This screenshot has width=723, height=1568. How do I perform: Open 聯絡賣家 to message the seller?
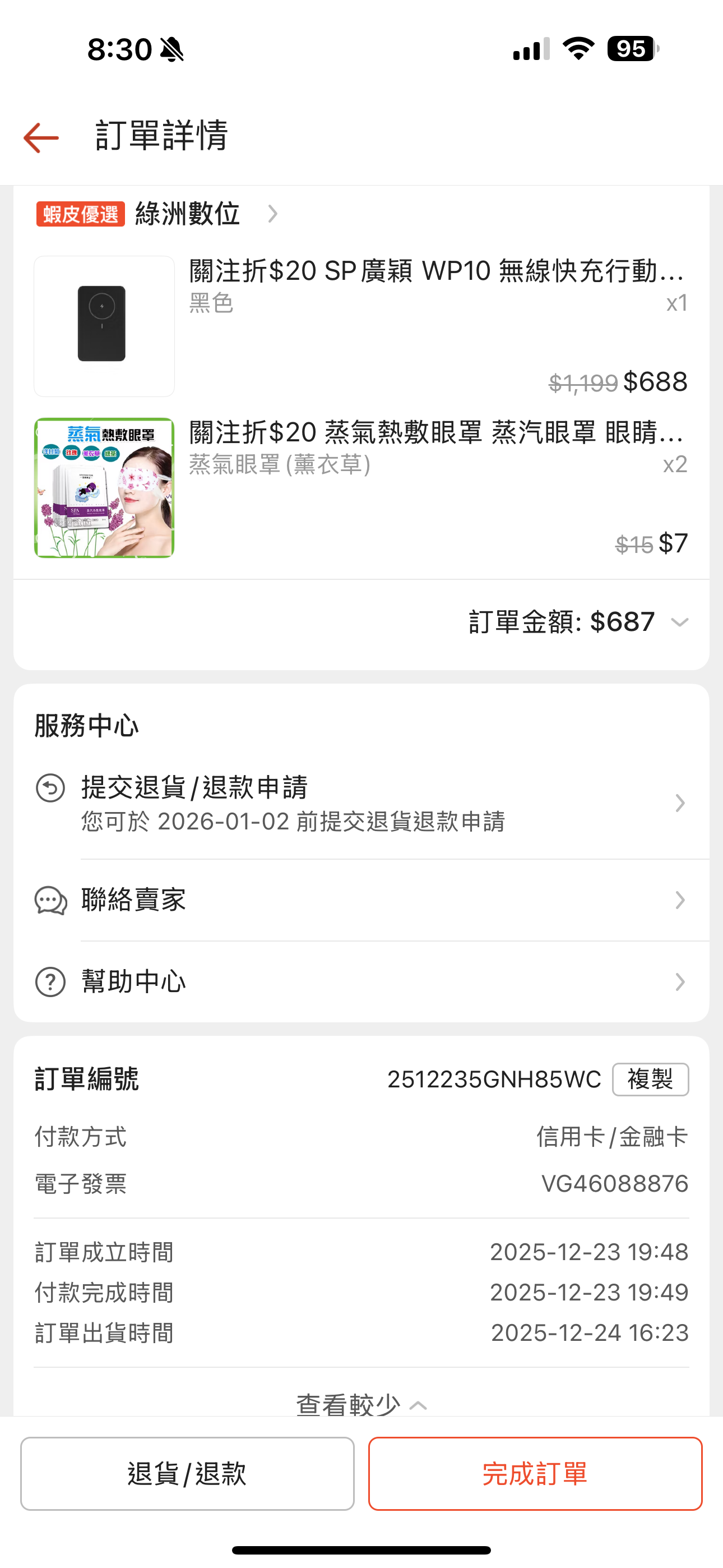coord(360,900)
